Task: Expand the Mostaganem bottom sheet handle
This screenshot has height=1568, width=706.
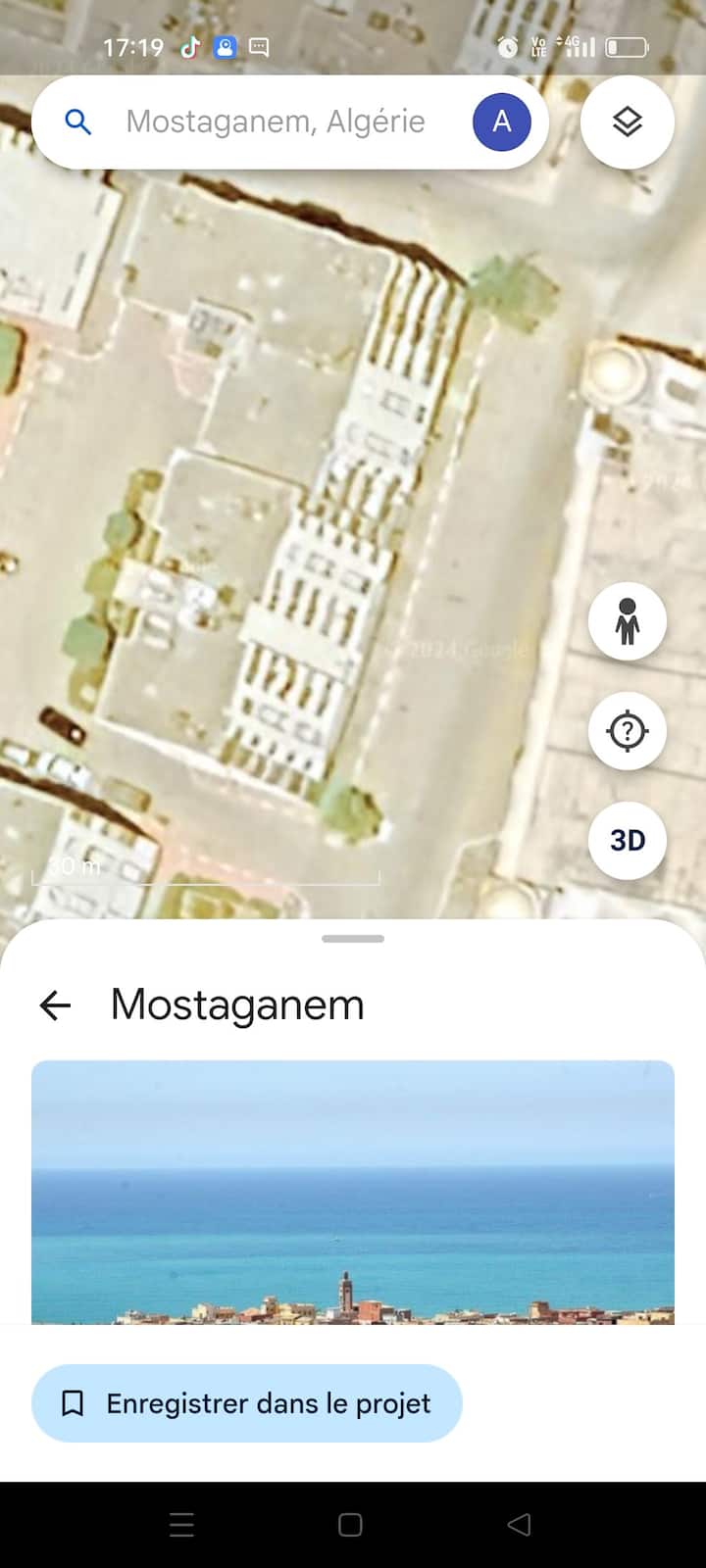Action: point(351,938)
